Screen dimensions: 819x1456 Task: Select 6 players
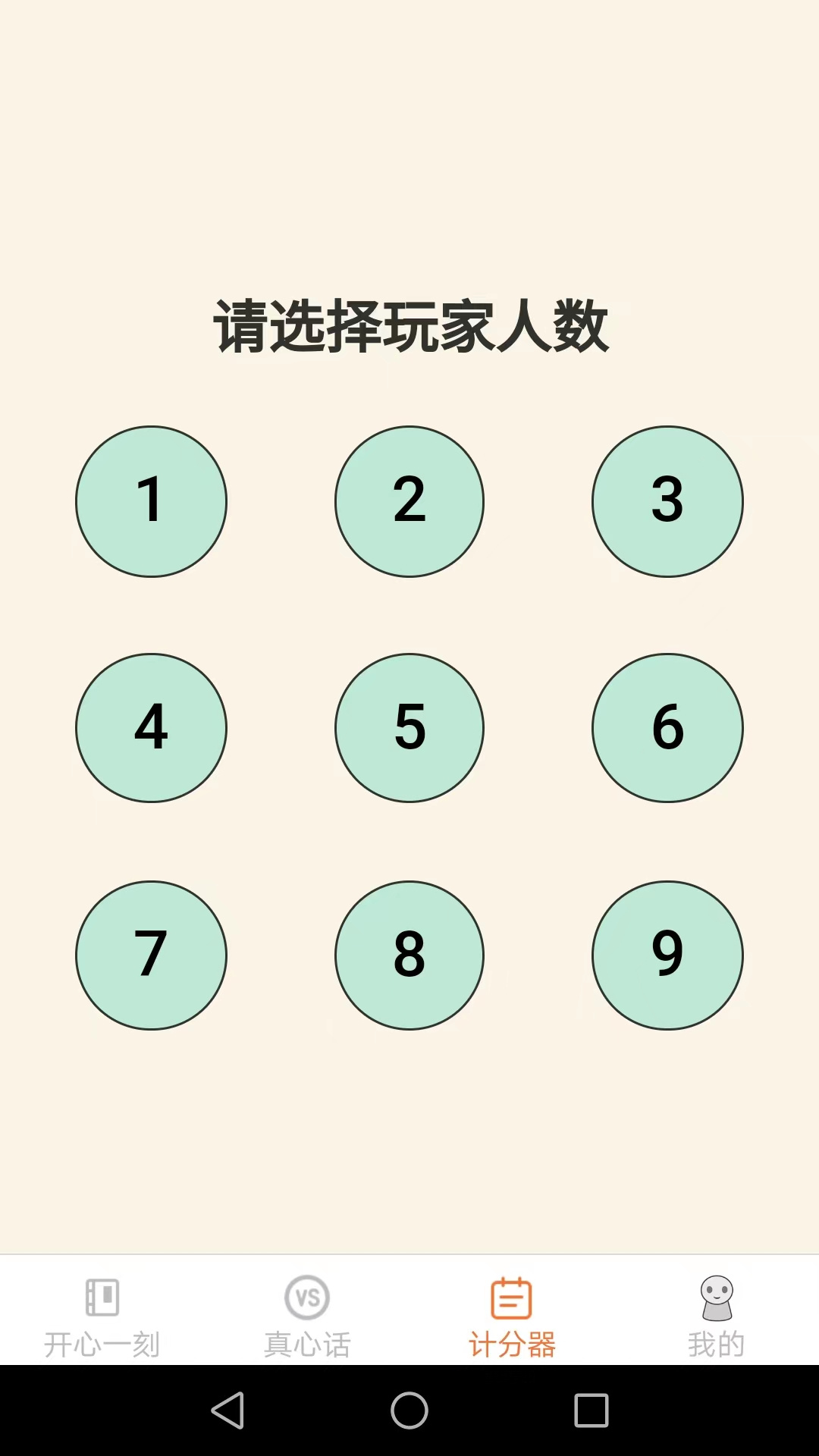pyautogui.click(x=667, y=729)
